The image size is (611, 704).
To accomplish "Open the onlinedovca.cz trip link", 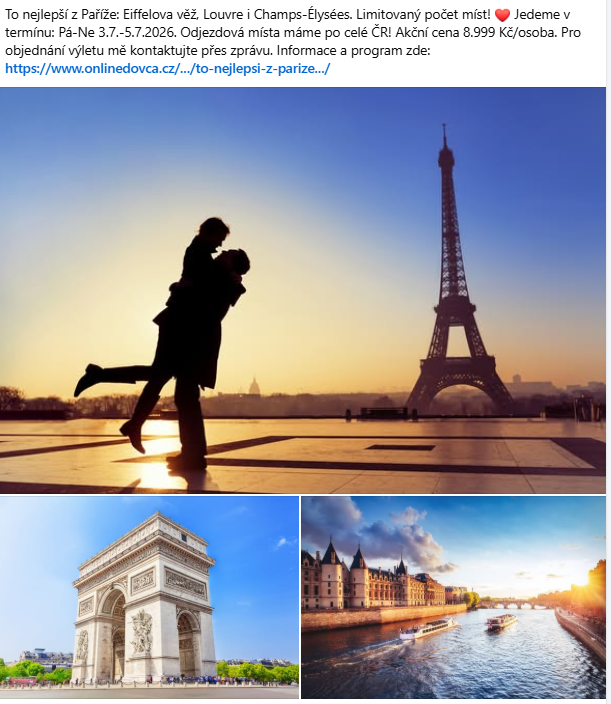I will click(x=167, y=69).
